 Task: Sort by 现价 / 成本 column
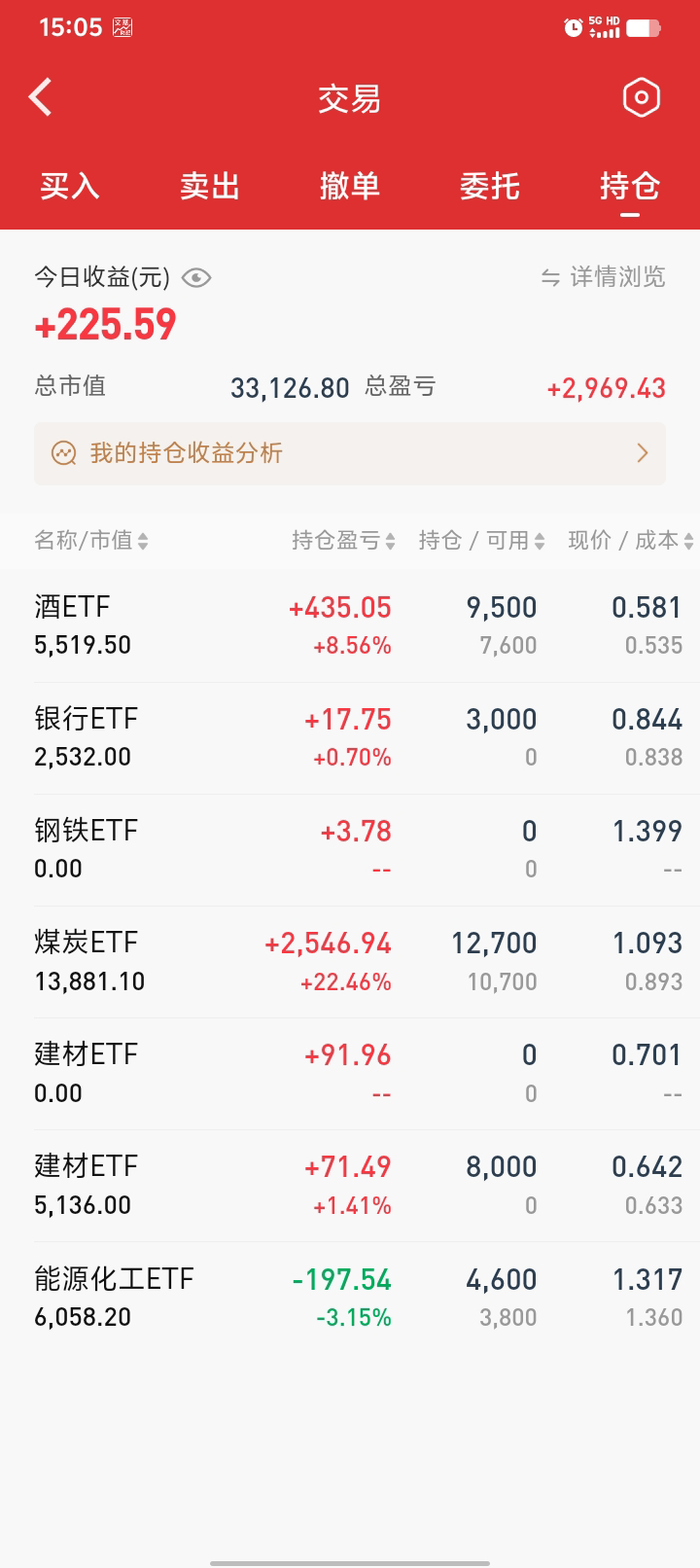pos(630,541)
